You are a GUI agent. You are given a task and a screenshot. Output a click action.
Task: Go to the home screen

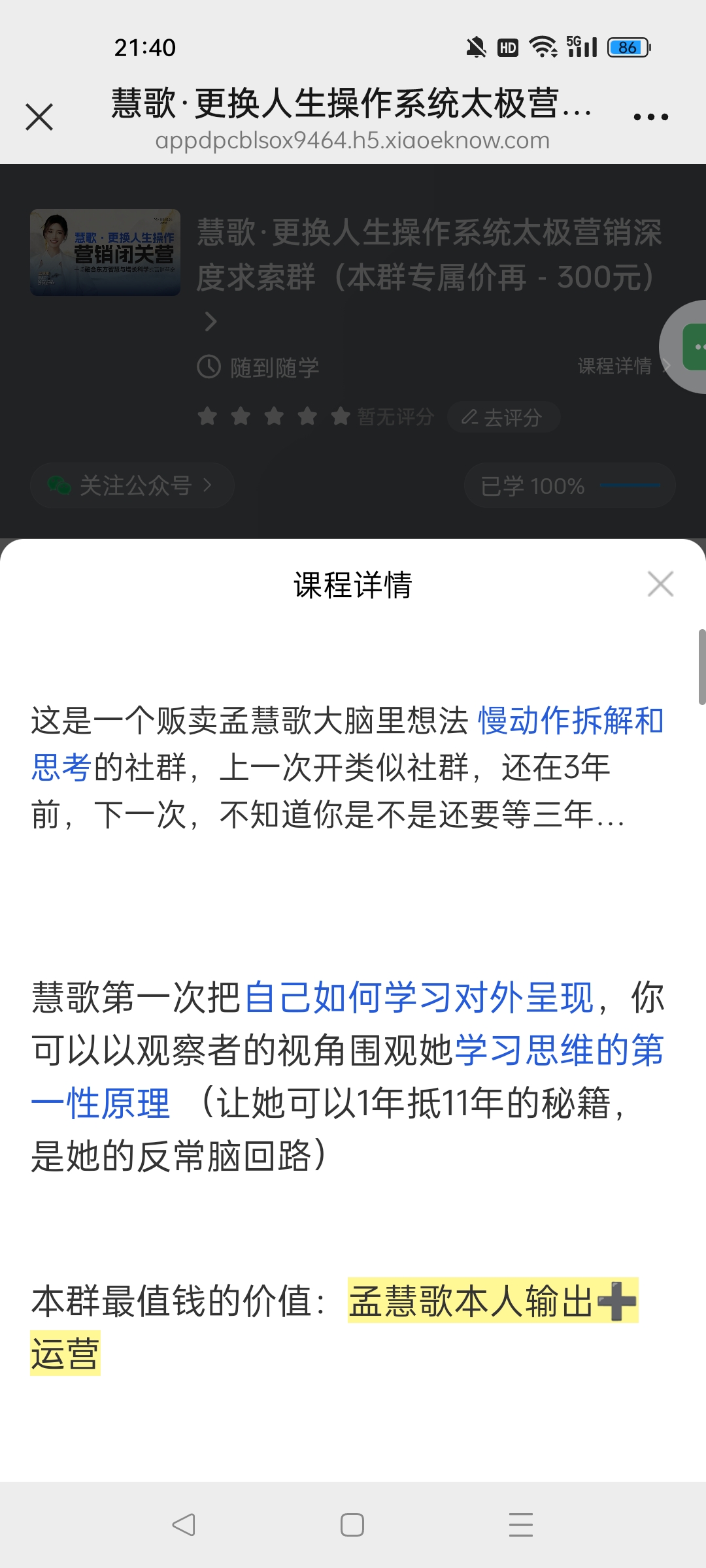[352, 1525]
